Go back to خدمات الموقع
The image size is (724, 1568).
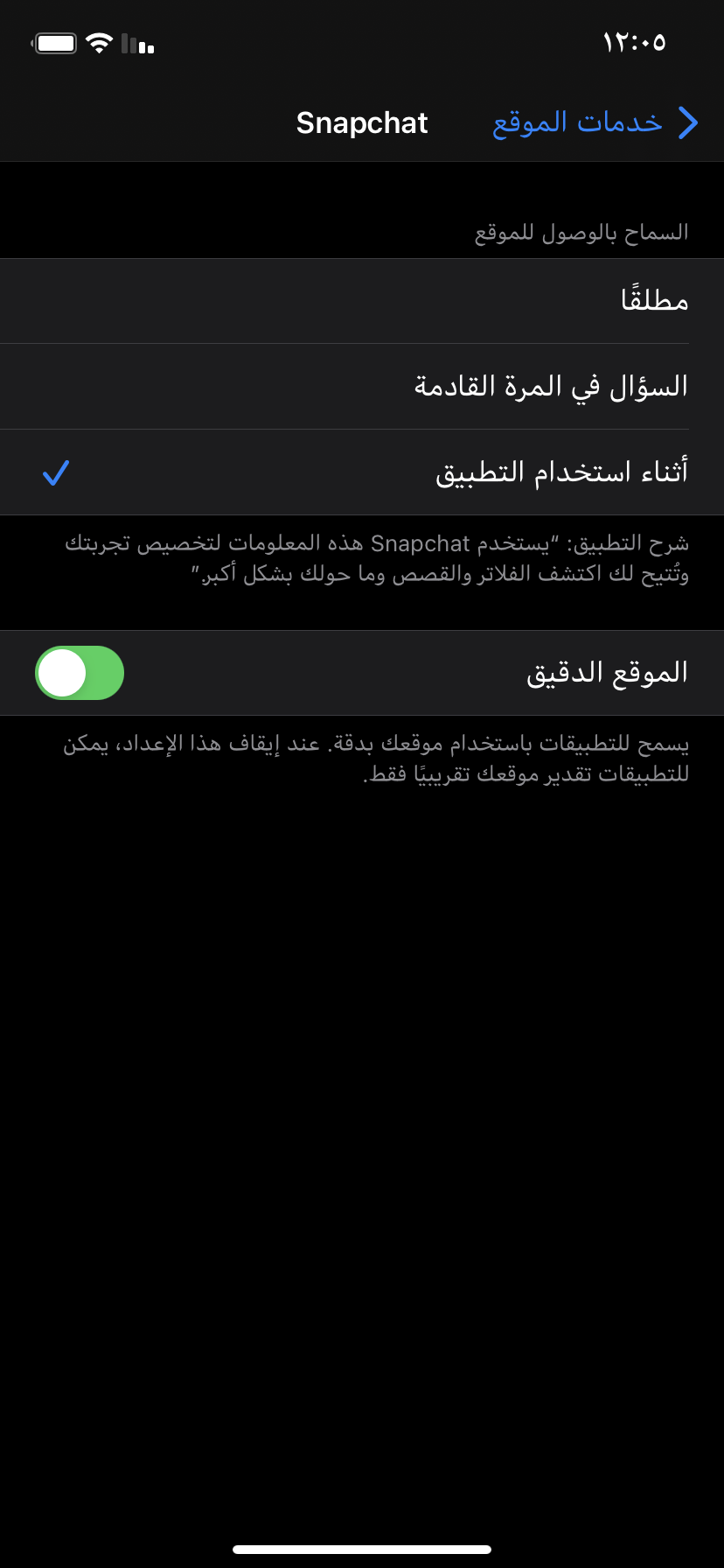(x=595, y=122)
